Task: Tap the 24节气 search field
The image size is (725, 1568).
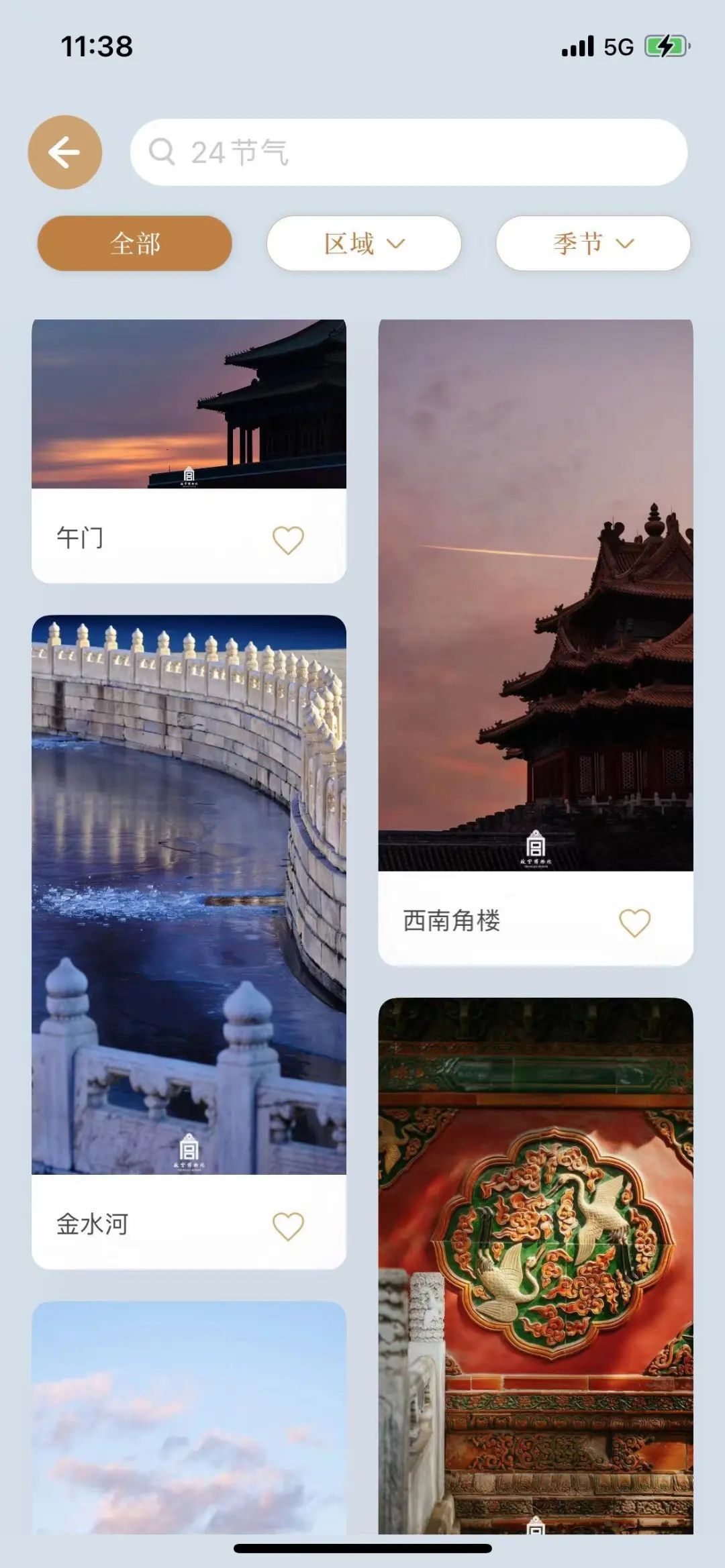Action: 409,152
